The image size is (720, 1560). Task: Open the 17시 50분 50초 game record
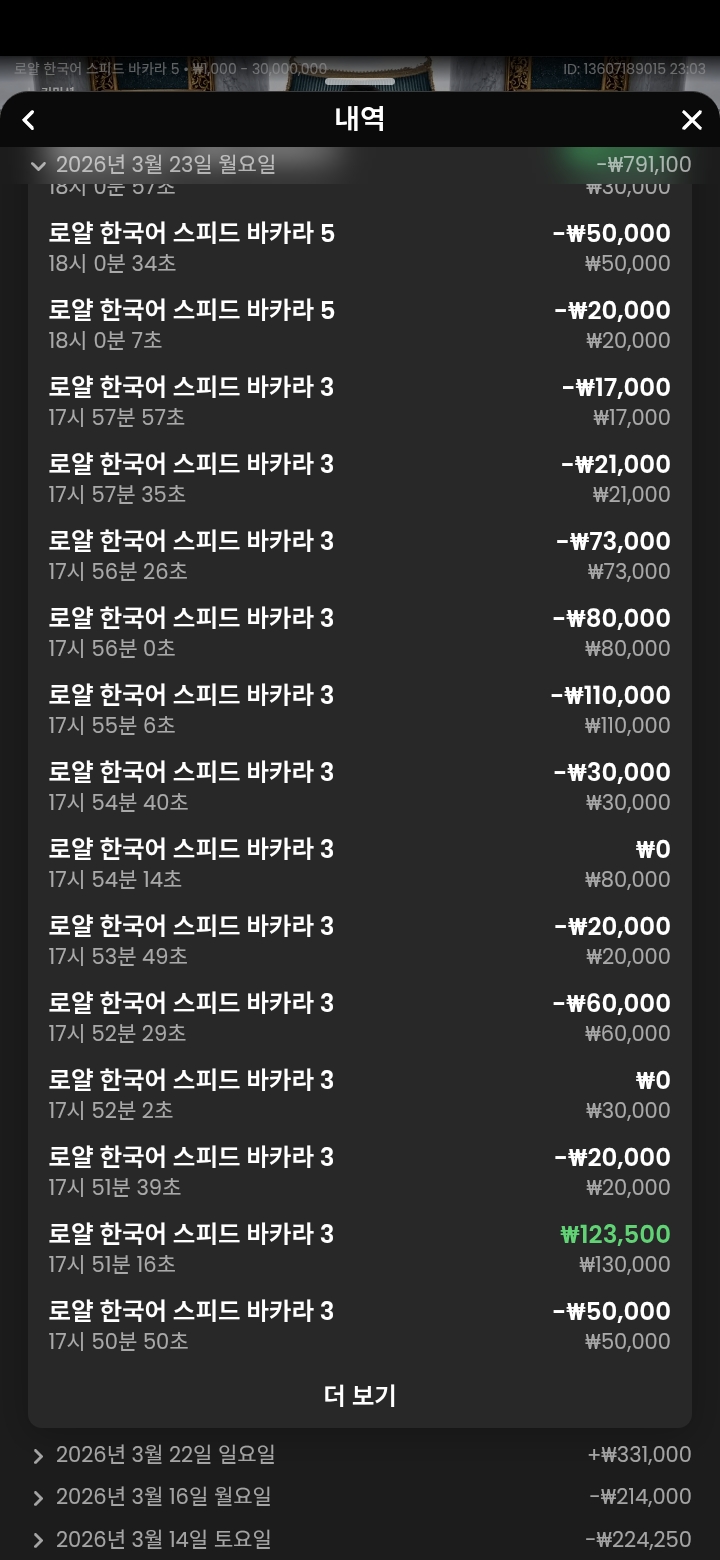360,1326
